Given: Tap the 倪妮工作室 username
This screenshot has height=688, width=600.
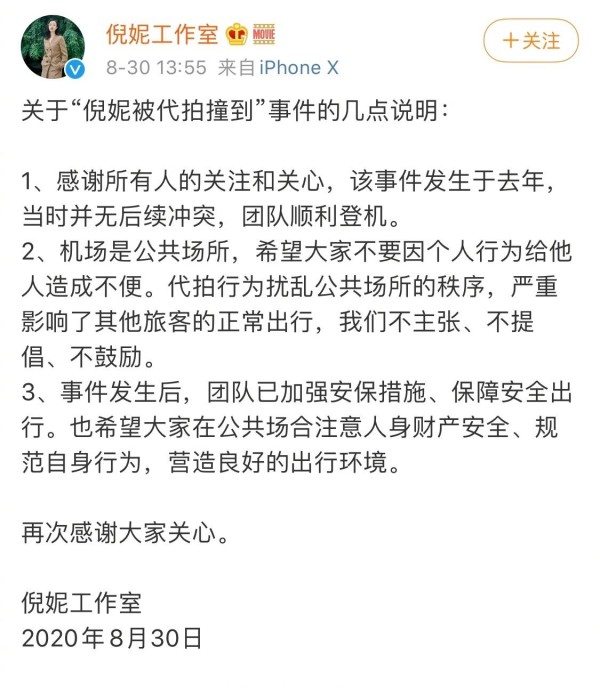Looking at the screenshot, I should [x=162, y=34].
